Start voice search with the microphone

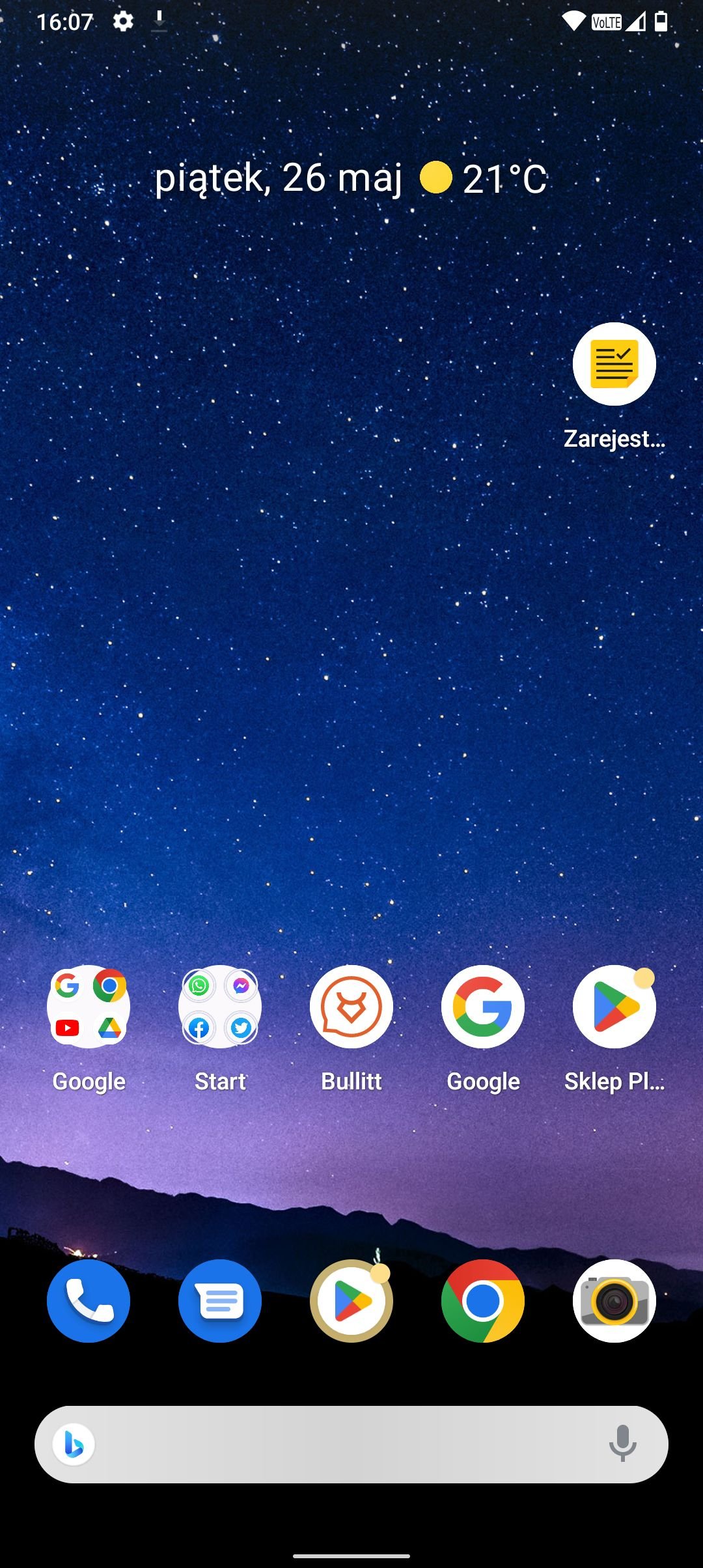[x=622, y=1444]
